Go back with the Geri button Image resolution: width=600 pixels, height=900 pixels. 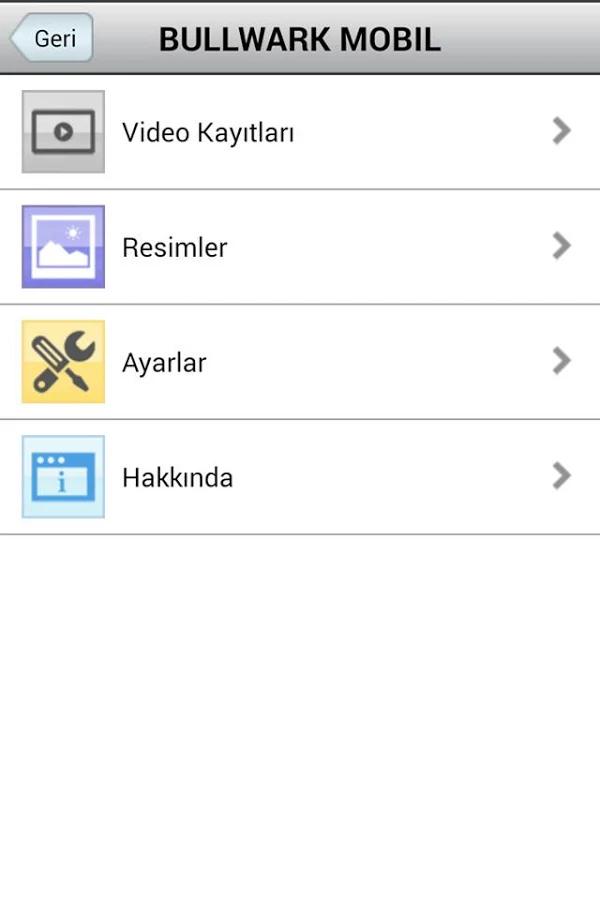click(52, 38)
